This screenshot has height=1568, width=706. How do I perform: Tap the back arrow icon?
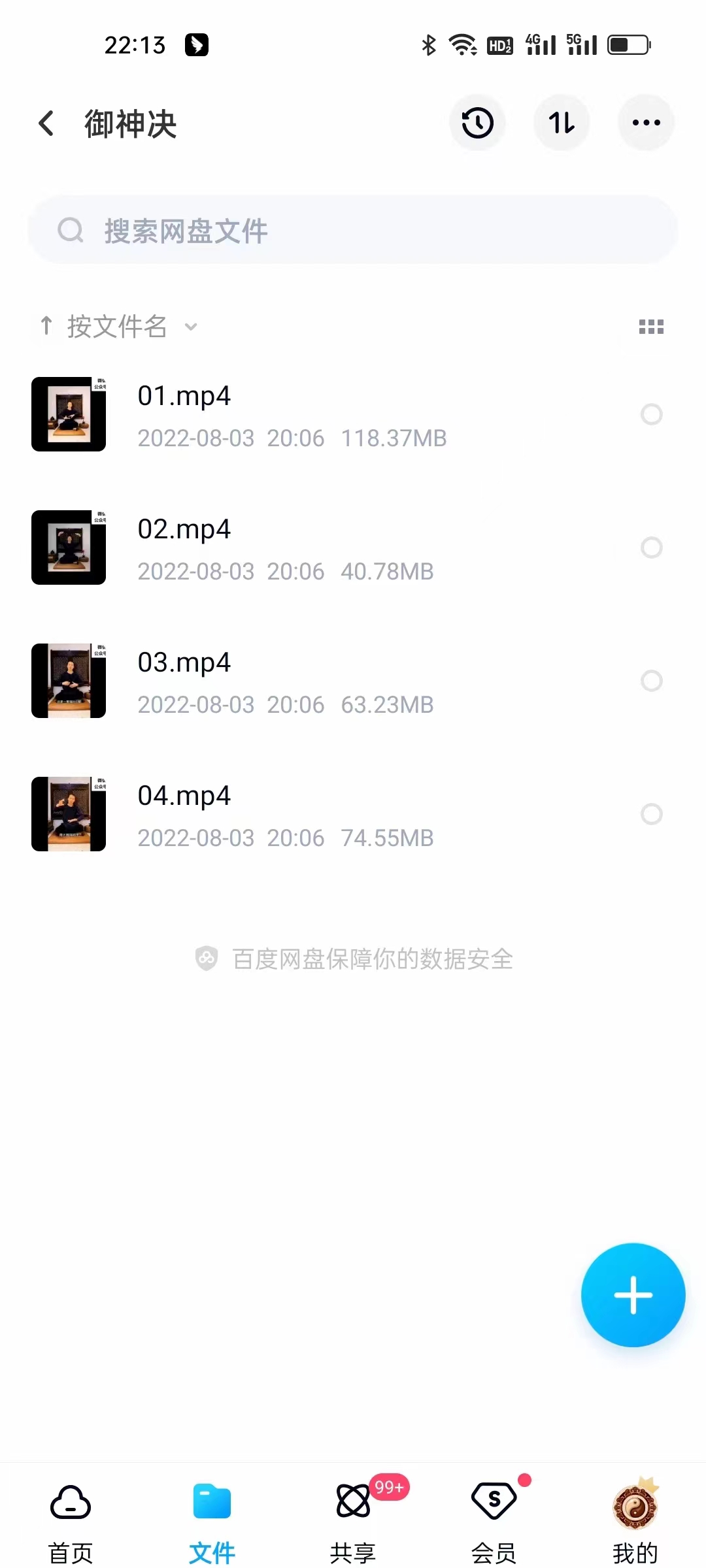pos(46,123)
